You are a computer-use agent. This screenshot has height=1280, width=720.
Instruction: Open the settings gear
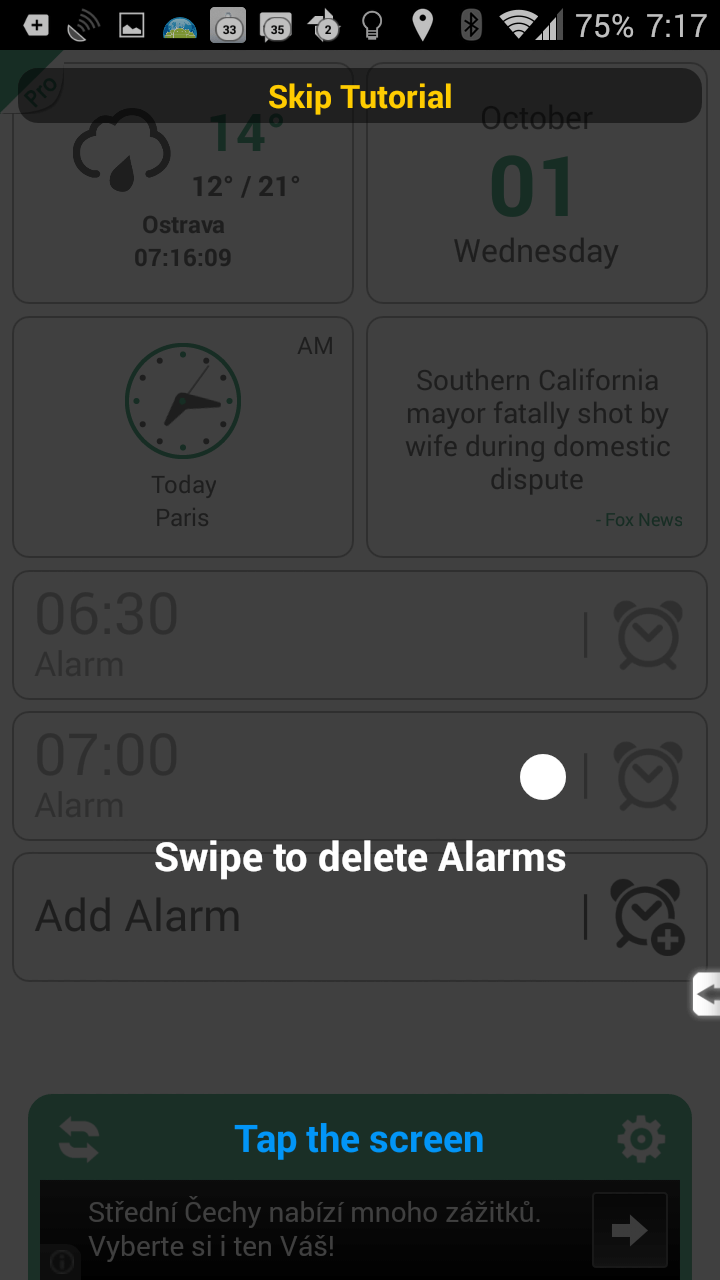pyautogui.click(x=641, y=1139)
